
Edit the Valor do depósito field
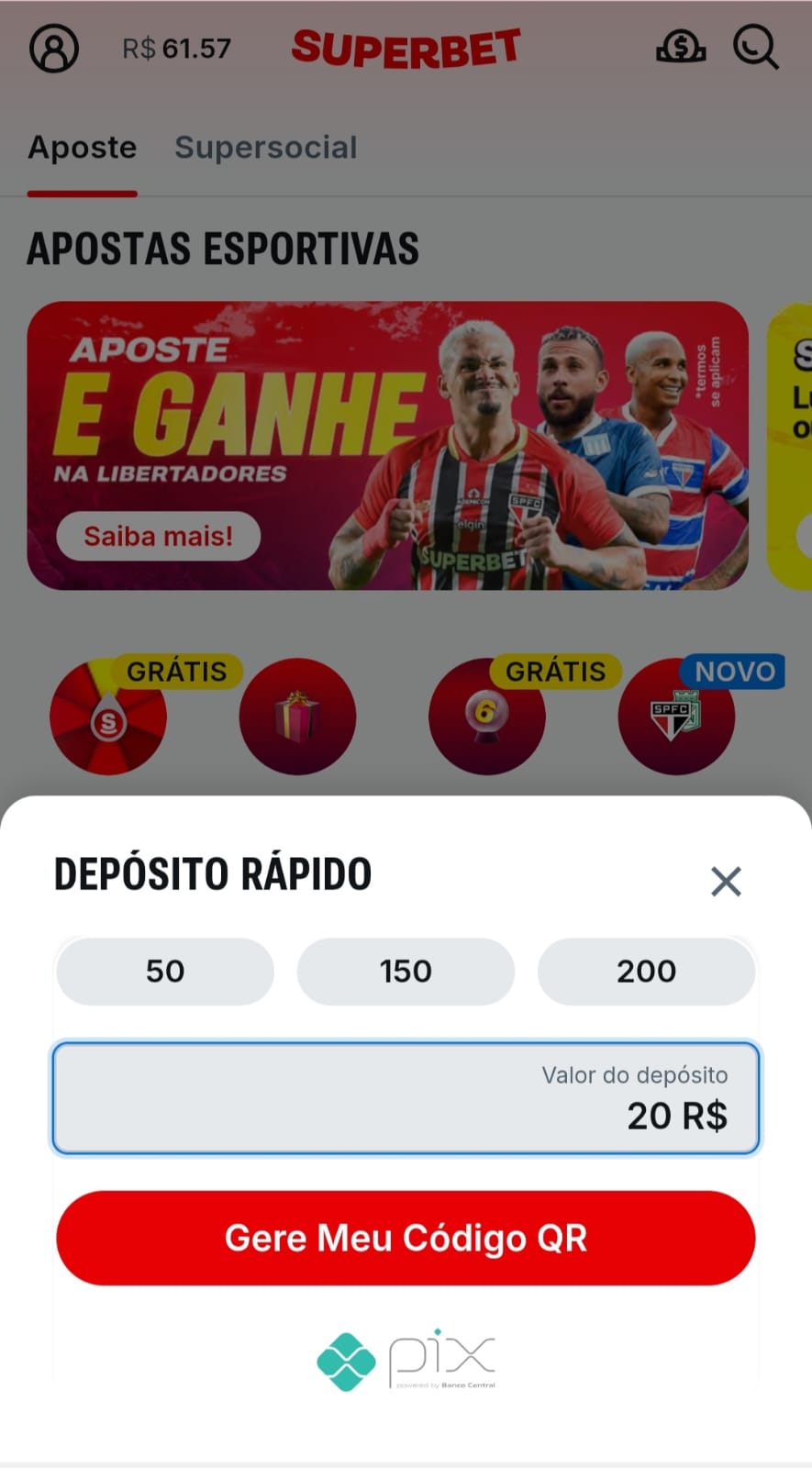(406, 1097)
